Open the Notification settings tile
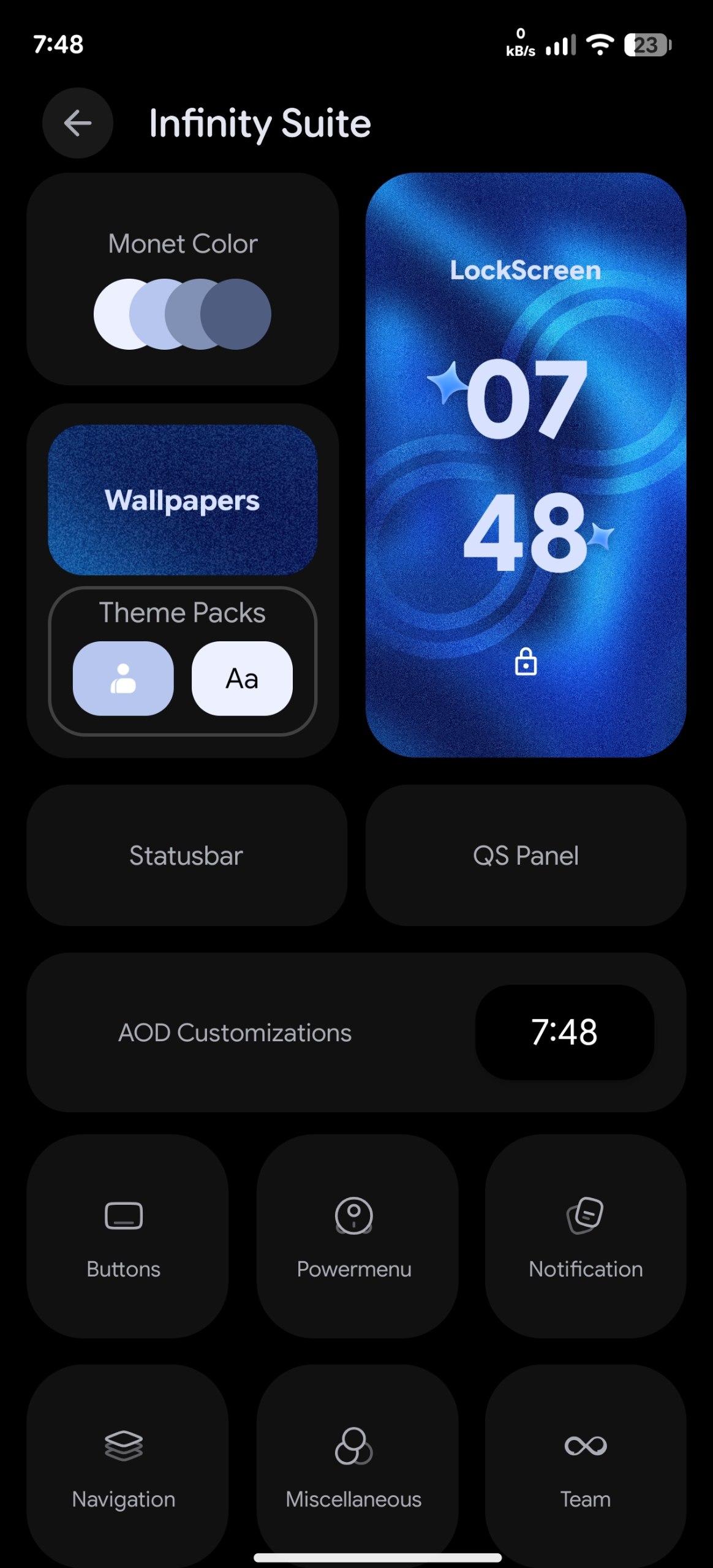713x1568 pixels. (586, 1236)
